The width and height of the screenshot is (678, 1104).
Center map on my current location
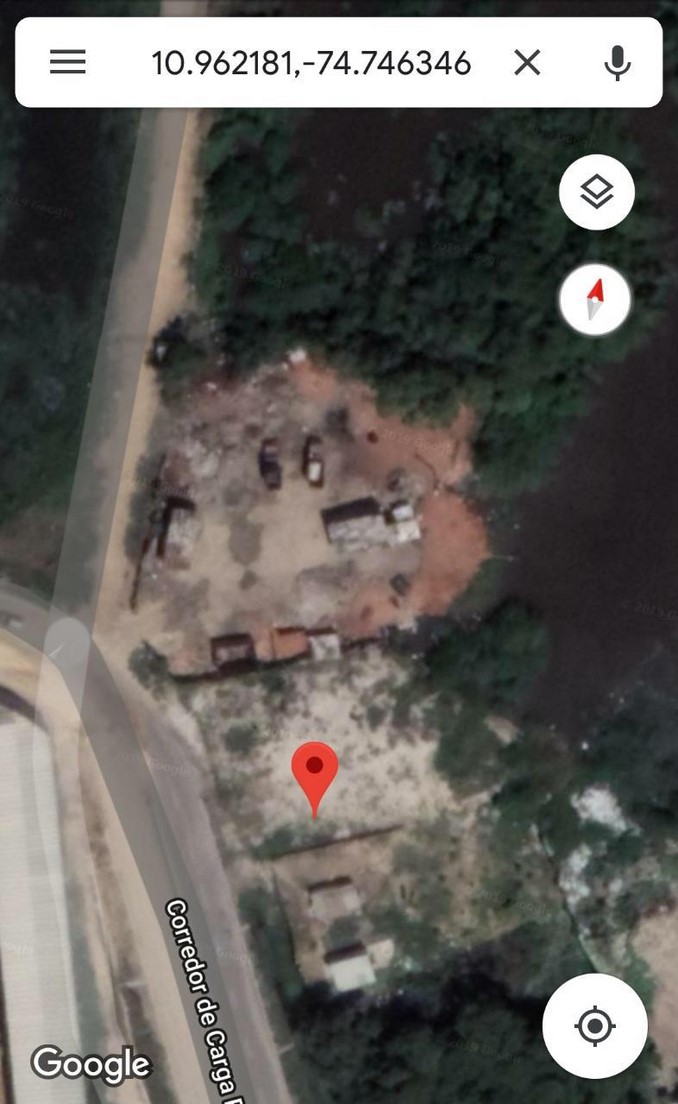(595, 1026)
